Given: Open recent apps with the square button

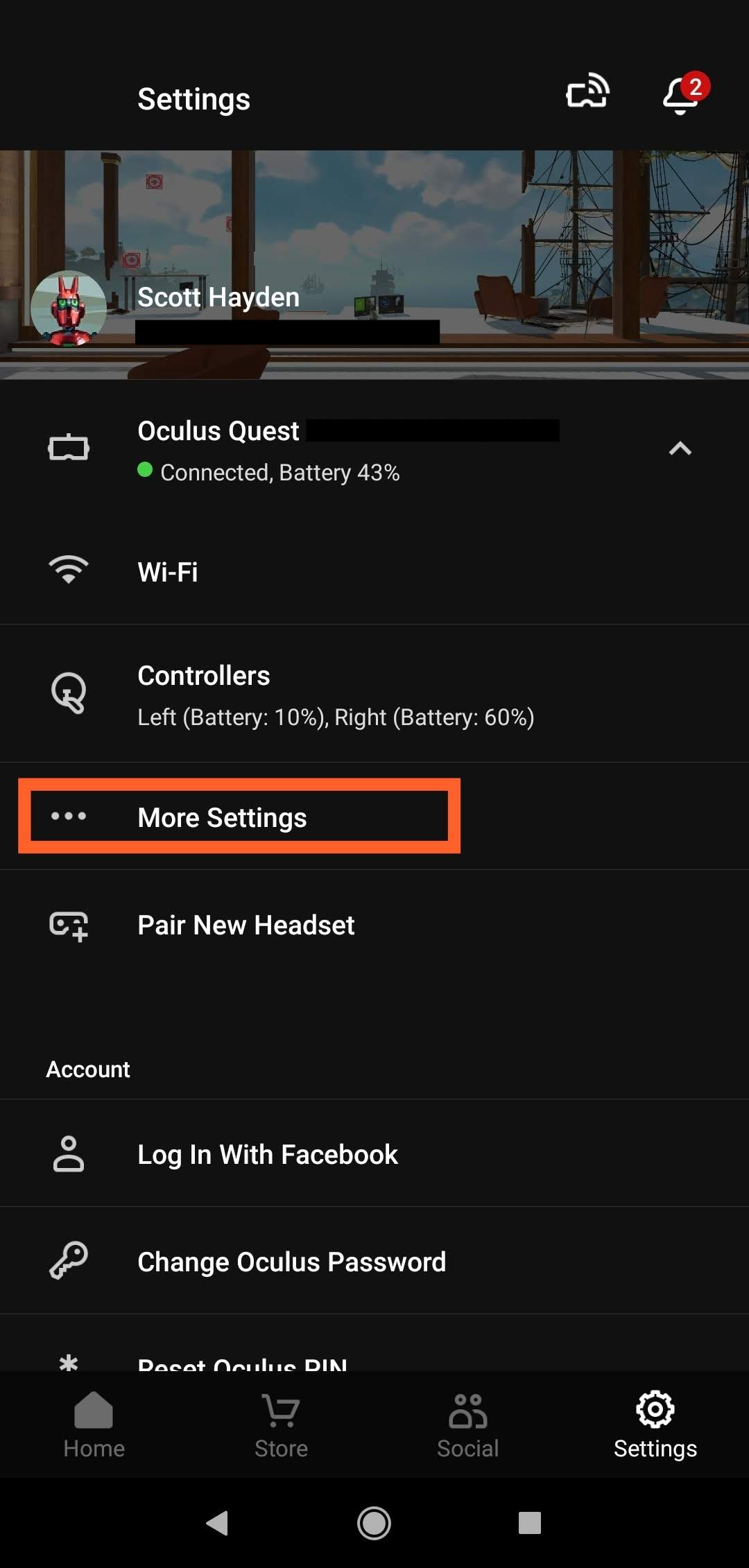Looking at the screenshot, I should 529,1523.
